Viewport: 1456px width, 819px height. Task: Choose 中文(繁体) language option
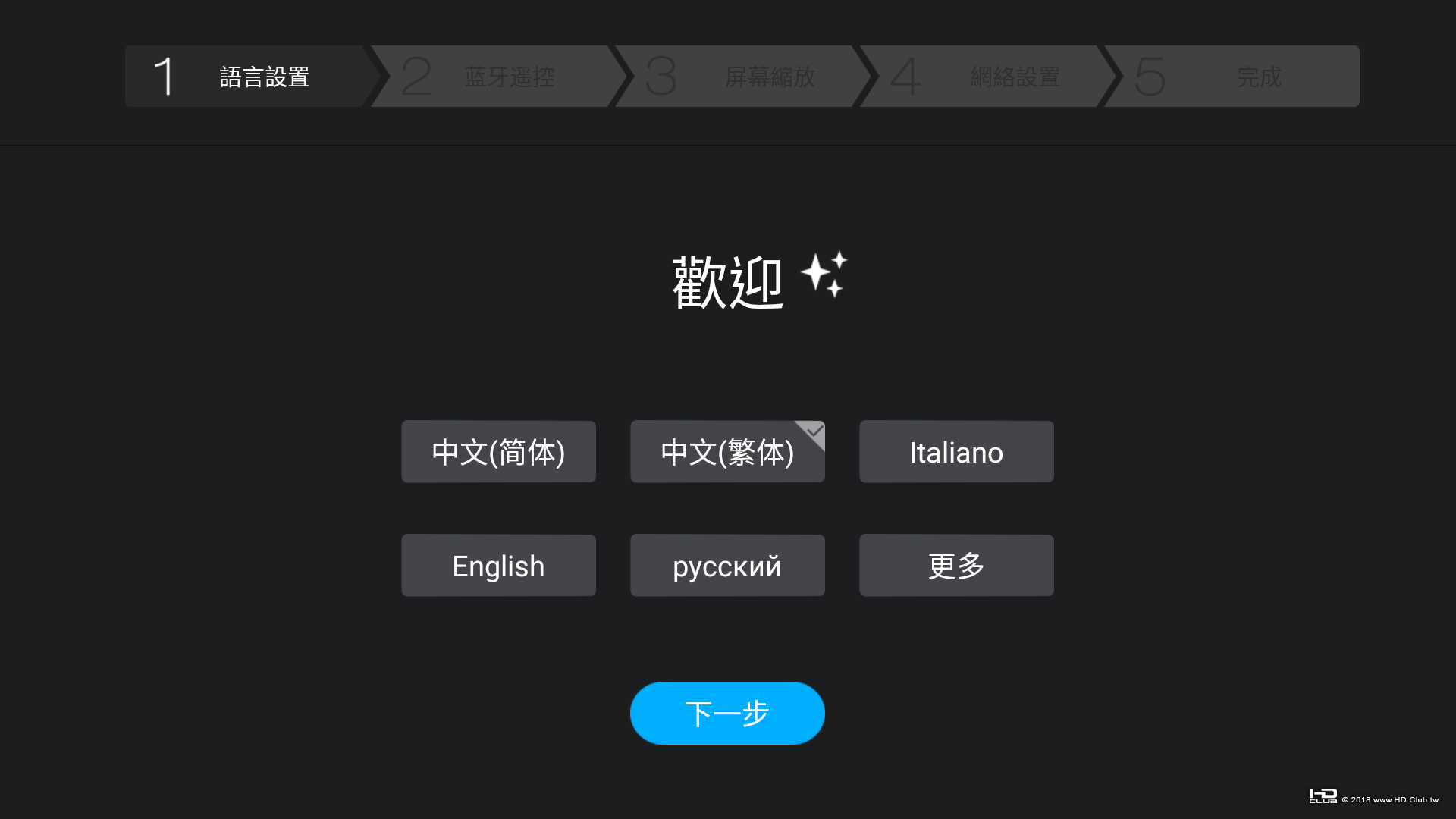726,452
